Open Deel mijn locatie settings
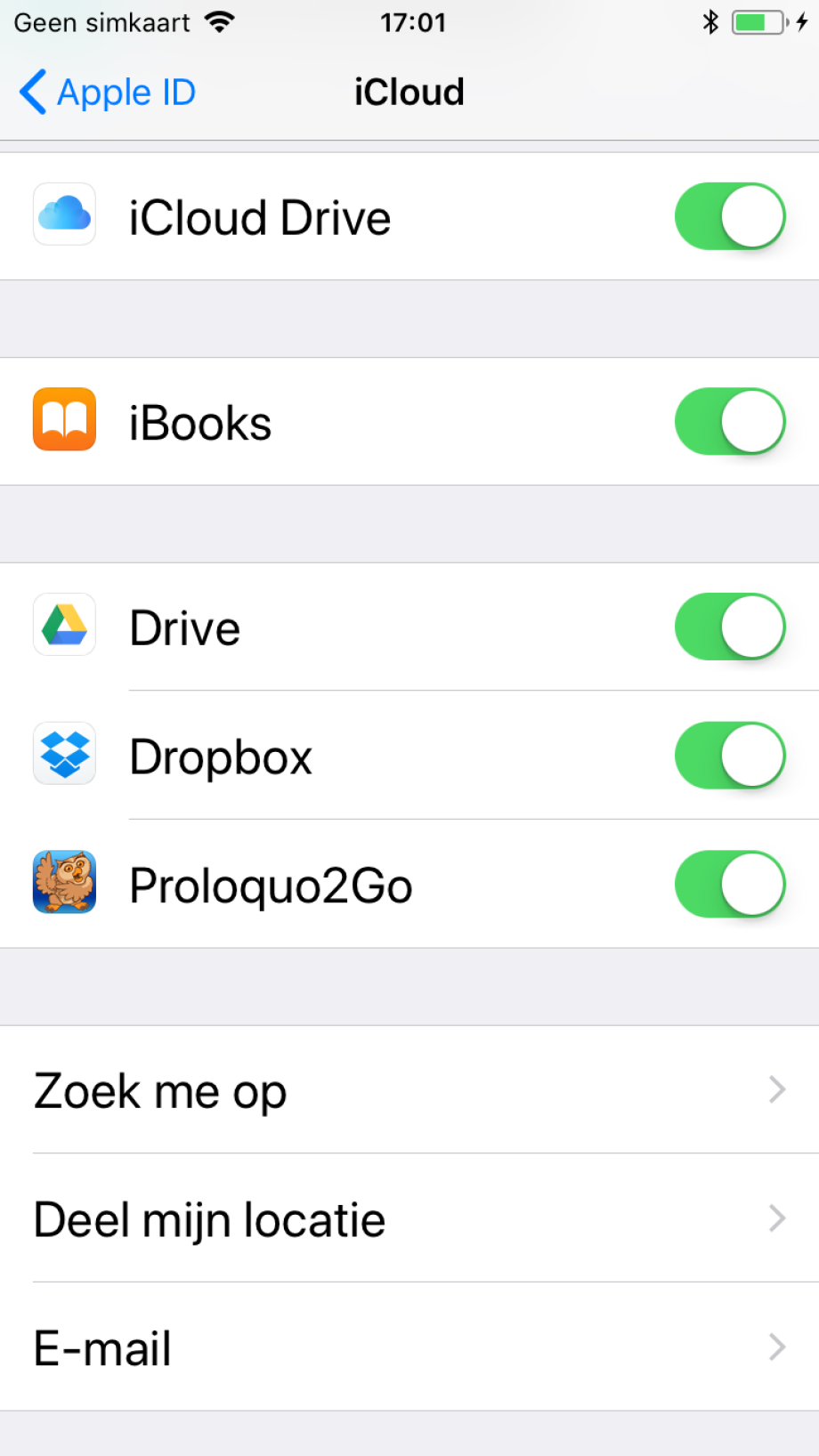The image size is (819, 1456). tap(409, 1218)
